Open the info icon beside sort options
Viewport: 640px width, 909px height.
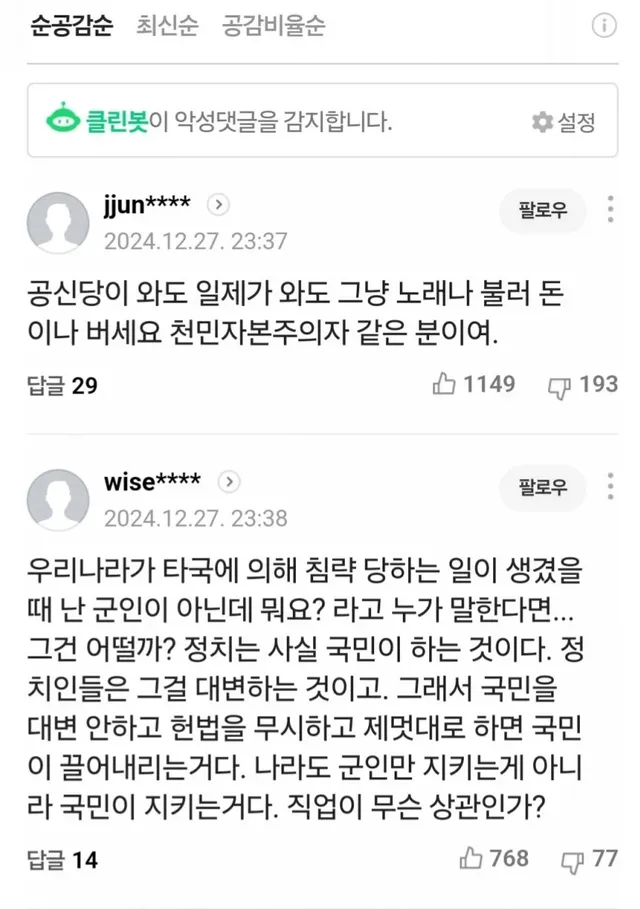(x=603, y=26)
